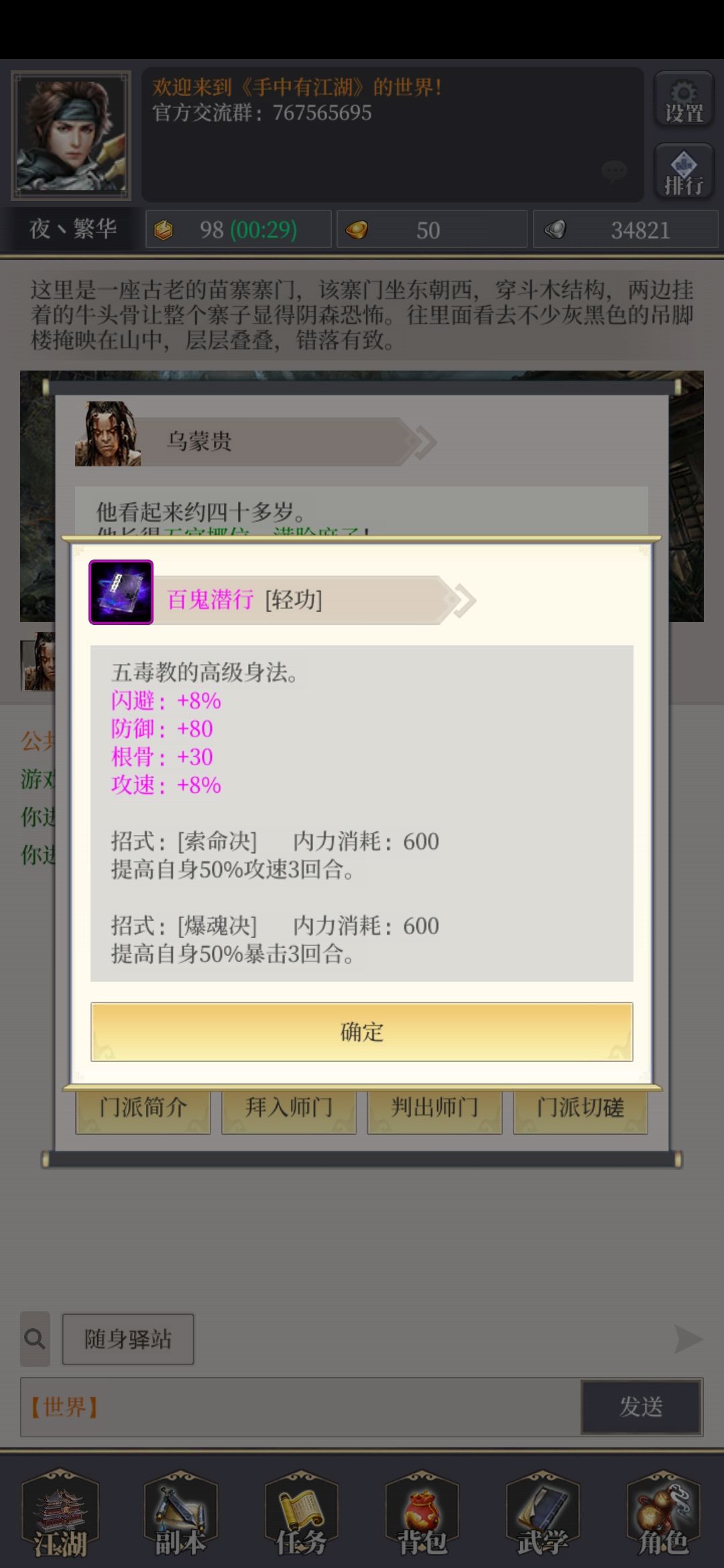Tap the search magnifier in the chat bar
724x1568 pixels.
point(36,1339)
